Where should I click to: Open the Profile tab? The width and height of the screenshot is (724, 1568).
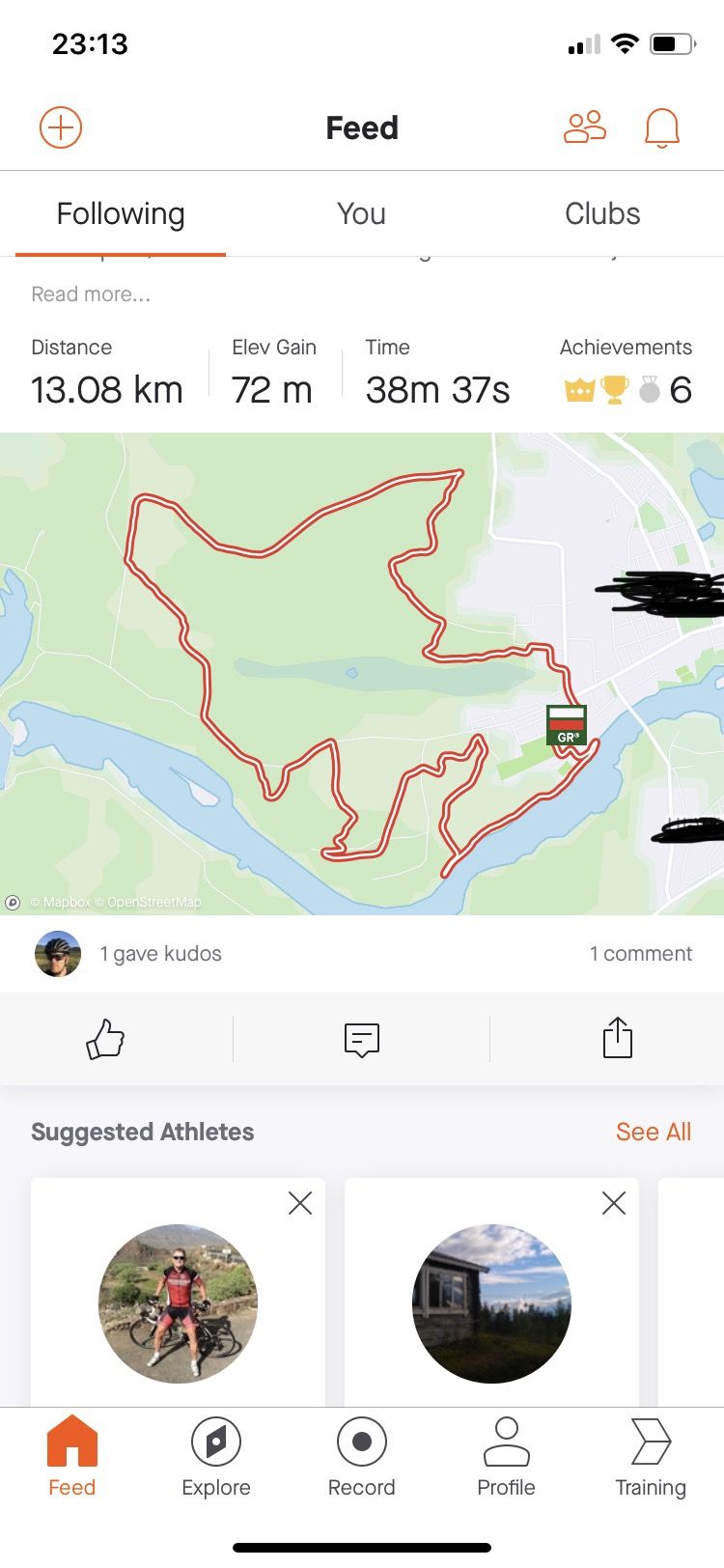coord(506,1458)
